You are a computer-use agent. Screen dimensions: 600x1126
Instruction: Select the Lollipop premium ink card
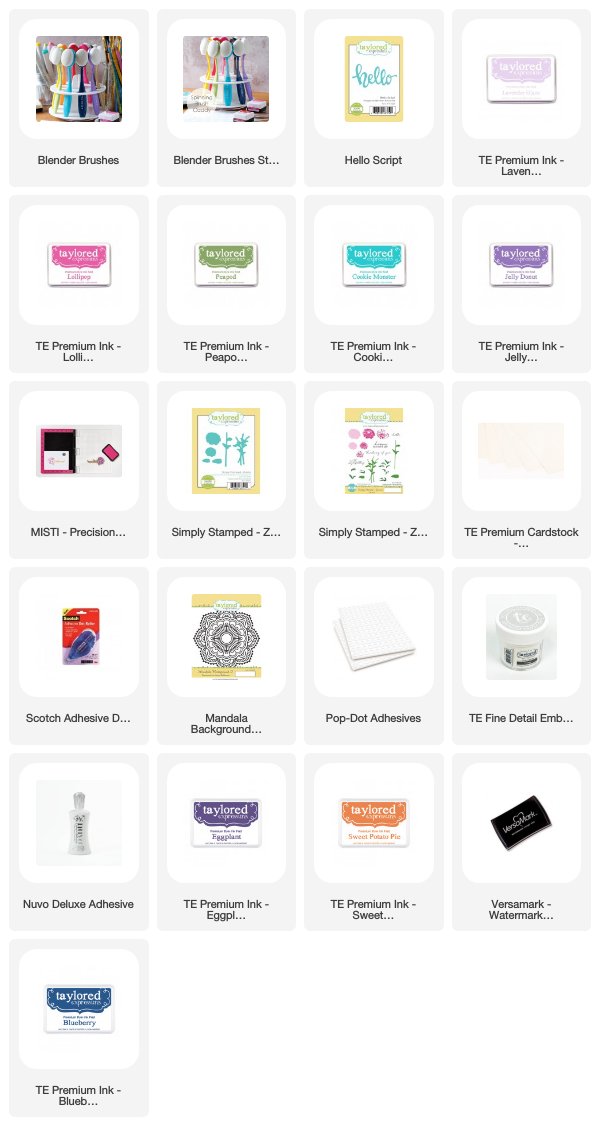pos(79,284)
